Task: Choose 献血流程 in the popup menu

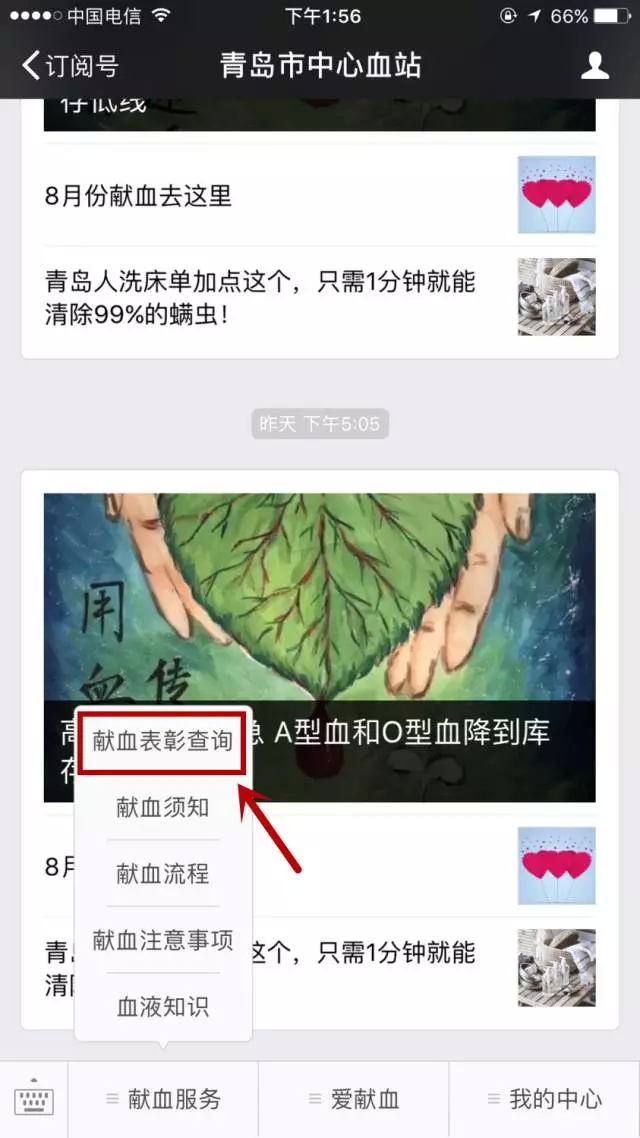Action: (163, 873)
